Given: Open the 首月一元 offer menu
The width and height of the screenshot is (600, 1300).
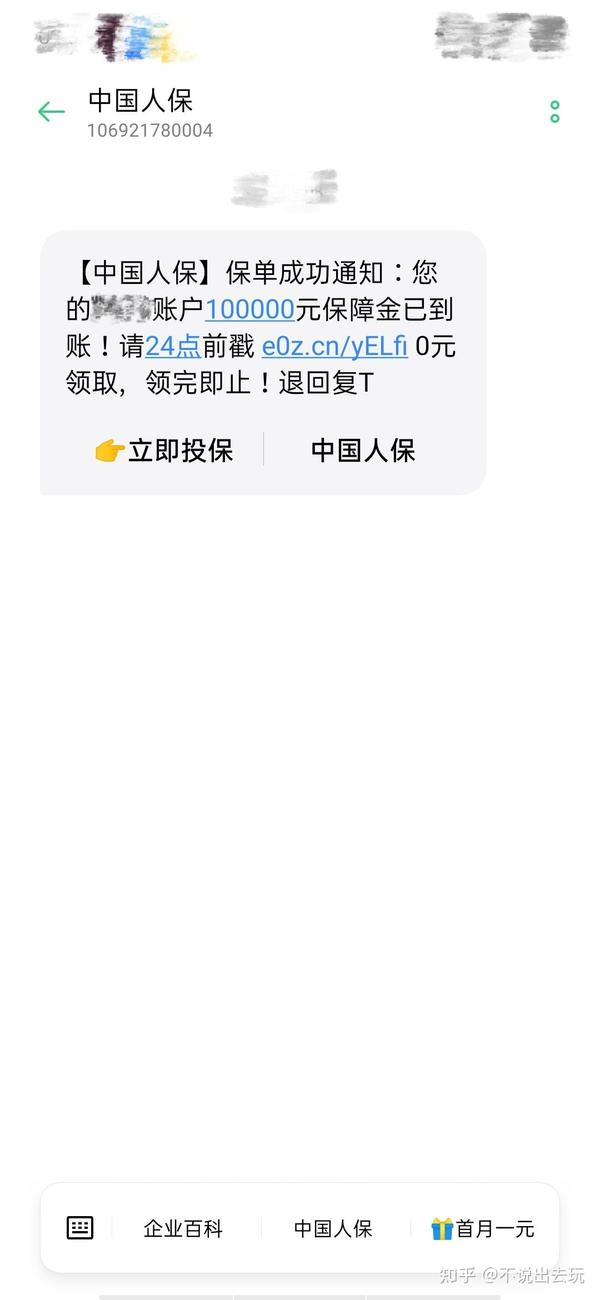Looking at the screenshot, I should click(483, 1229).
